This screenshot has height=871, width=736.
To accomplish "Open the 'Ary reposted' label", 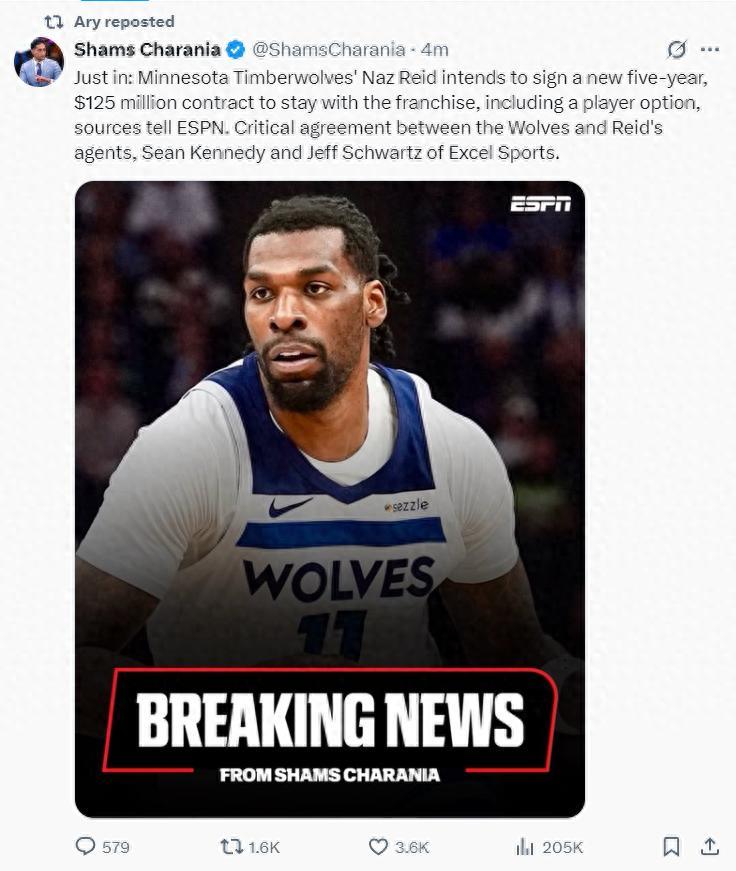I will pos(123,21).
